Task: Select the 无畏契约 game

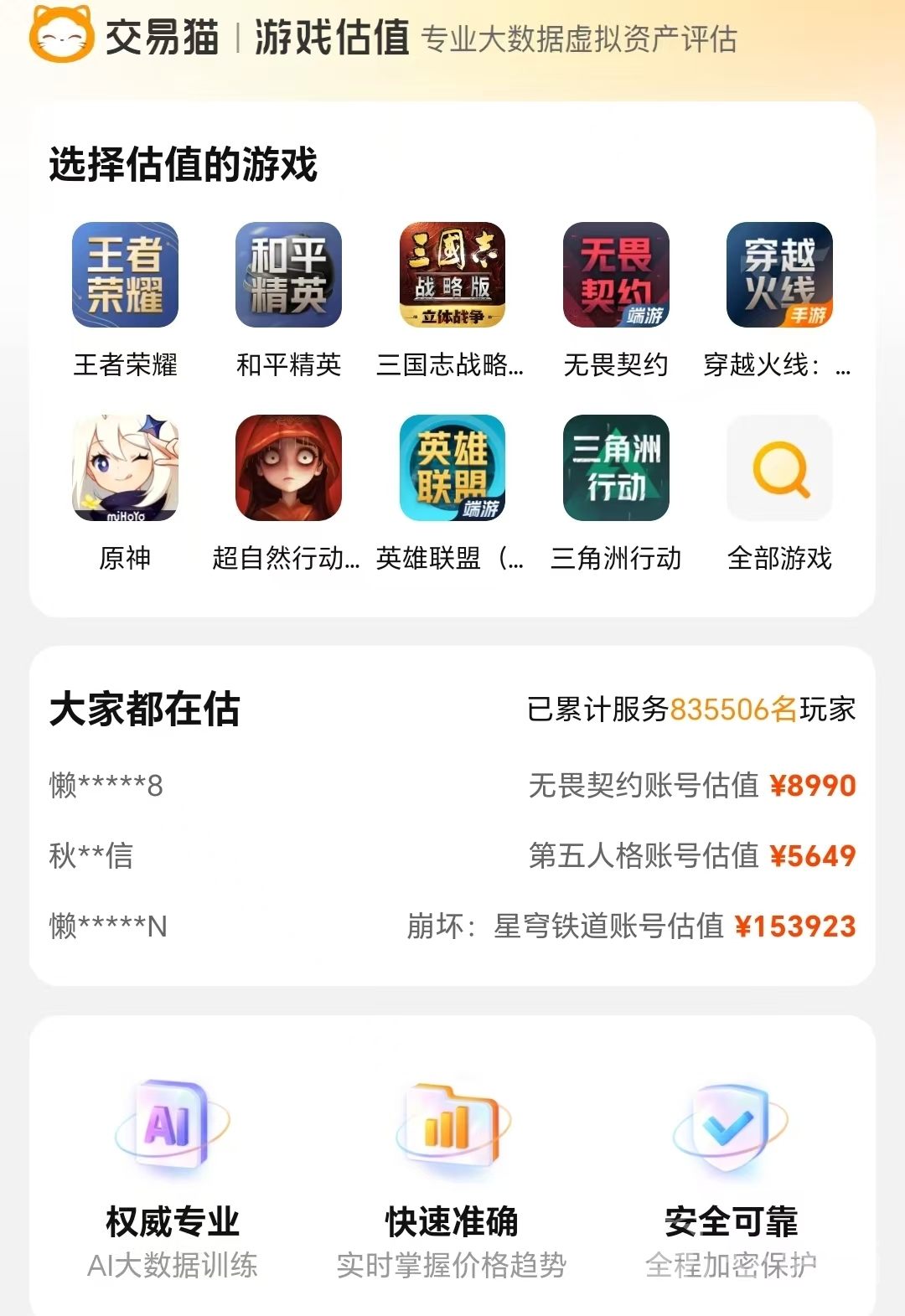Action: pos(616,275)
